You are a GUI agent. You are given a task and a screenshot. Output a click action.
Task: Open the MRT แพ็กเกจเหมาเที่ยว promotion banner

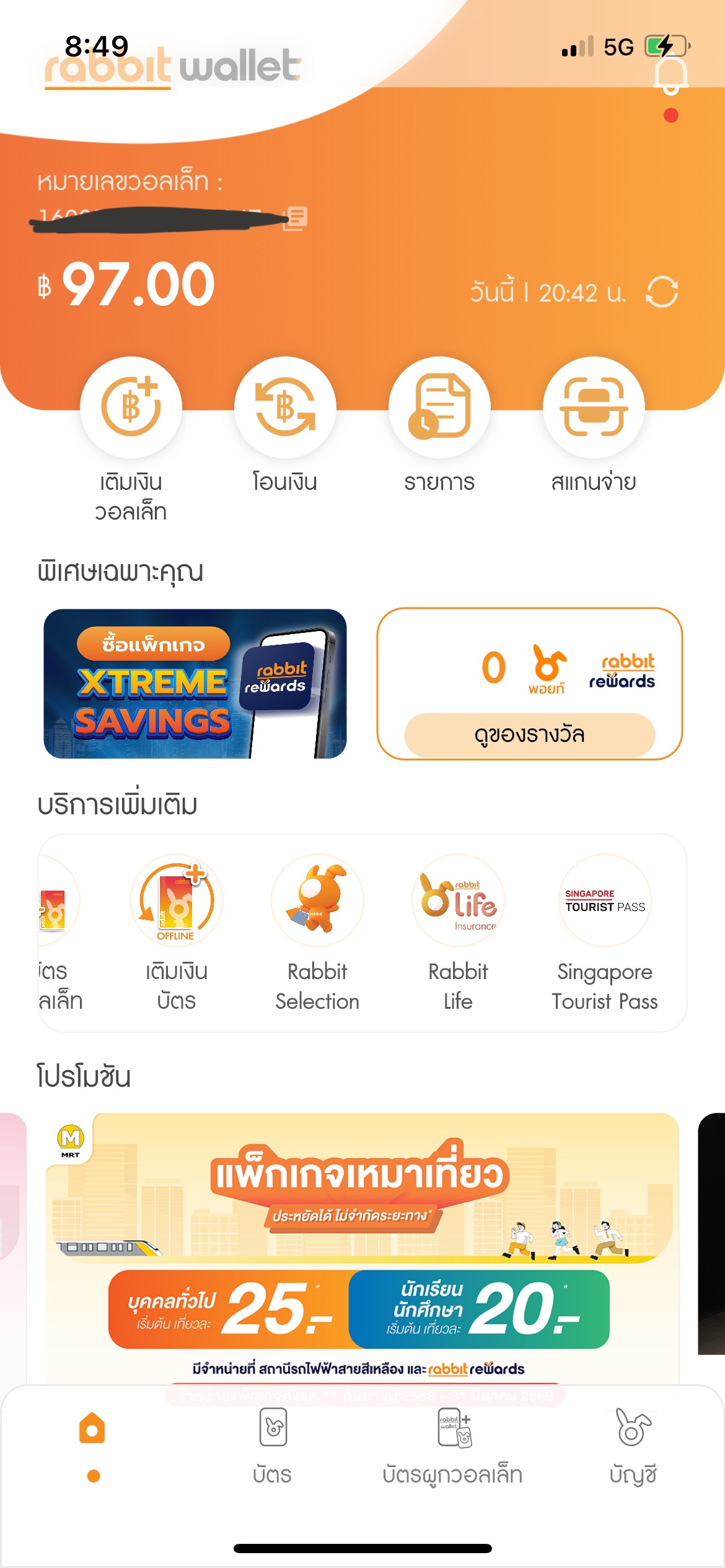pos(362,1245)
